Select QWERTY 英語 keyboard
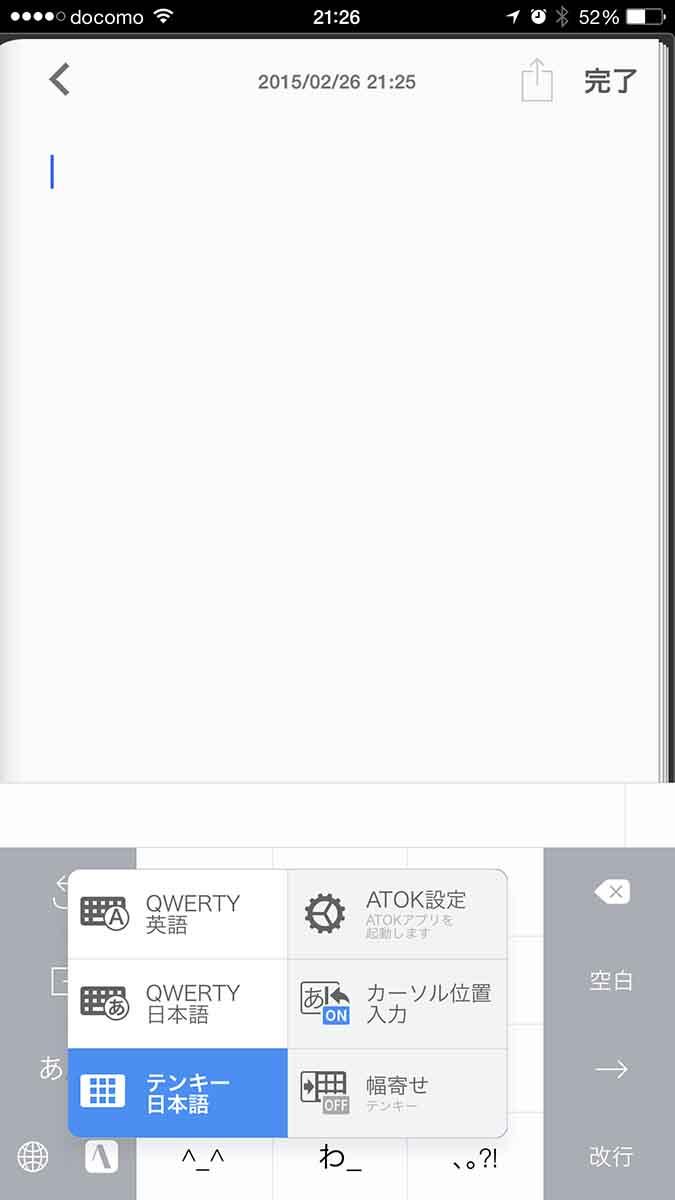The width and height of the screenshot is (675, 1200). click(x=178, y=914)
